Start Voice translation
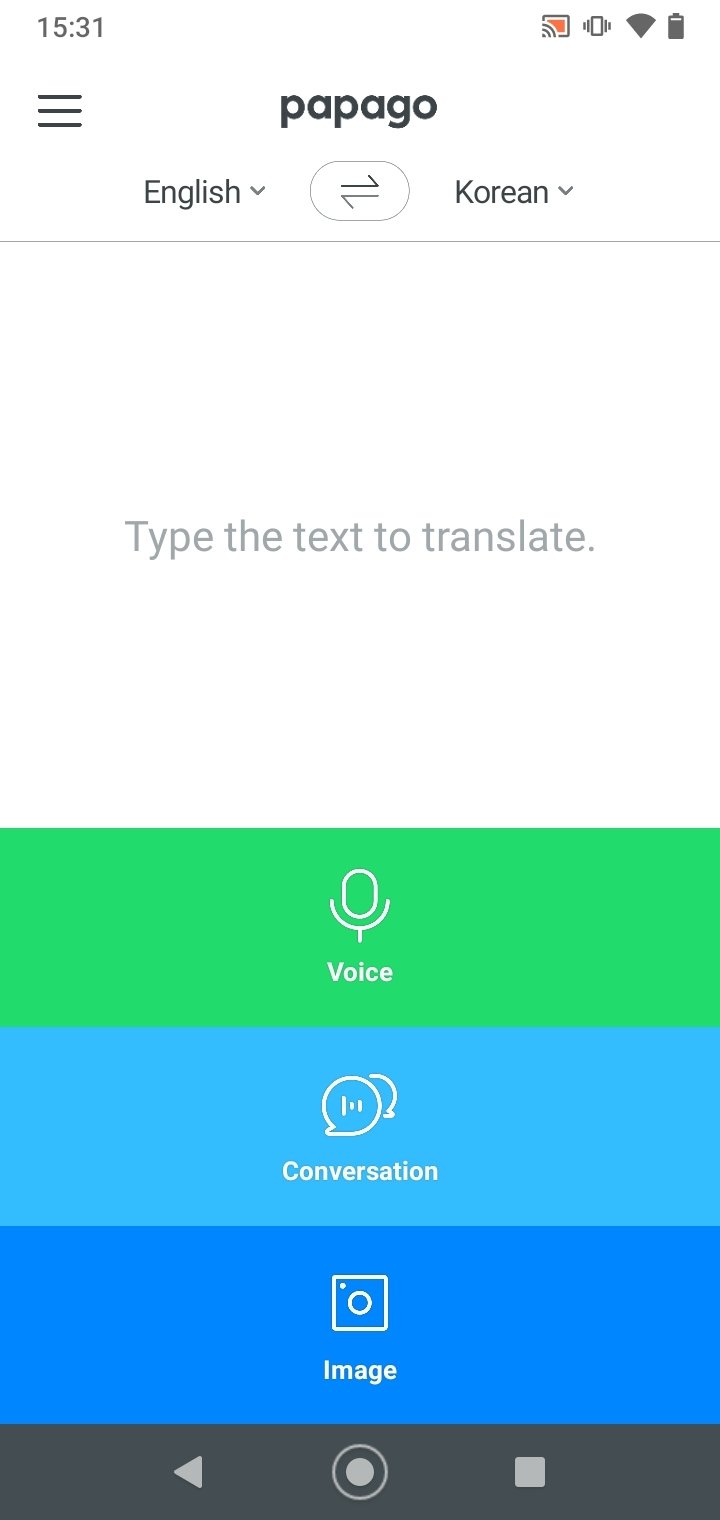This screenshot has height=1520, width=720. coord(360,927)
